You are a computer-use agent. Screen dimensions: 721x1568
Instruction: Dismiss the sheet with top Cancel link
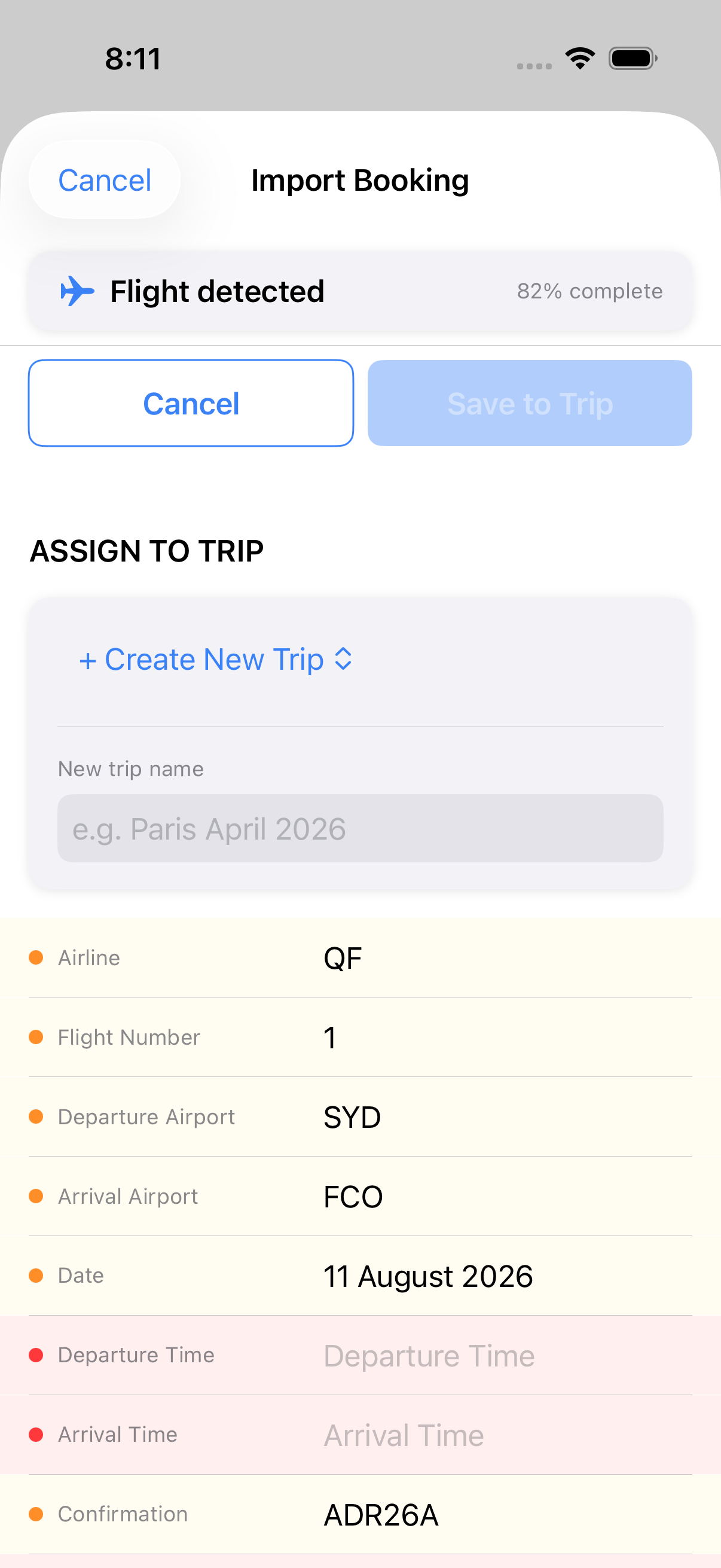click(104, 179)
